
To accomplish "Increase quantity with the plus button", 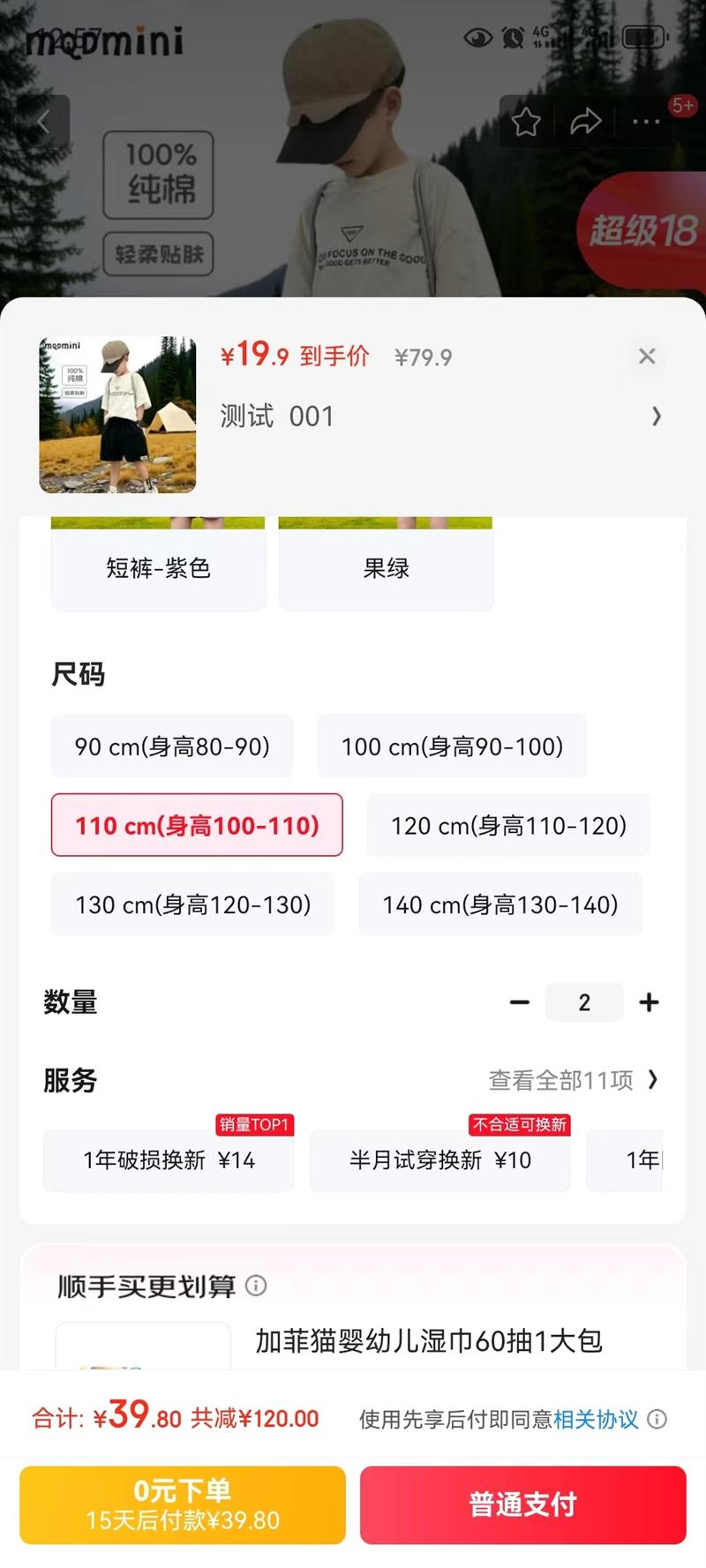I will (x=649, y=1002).
